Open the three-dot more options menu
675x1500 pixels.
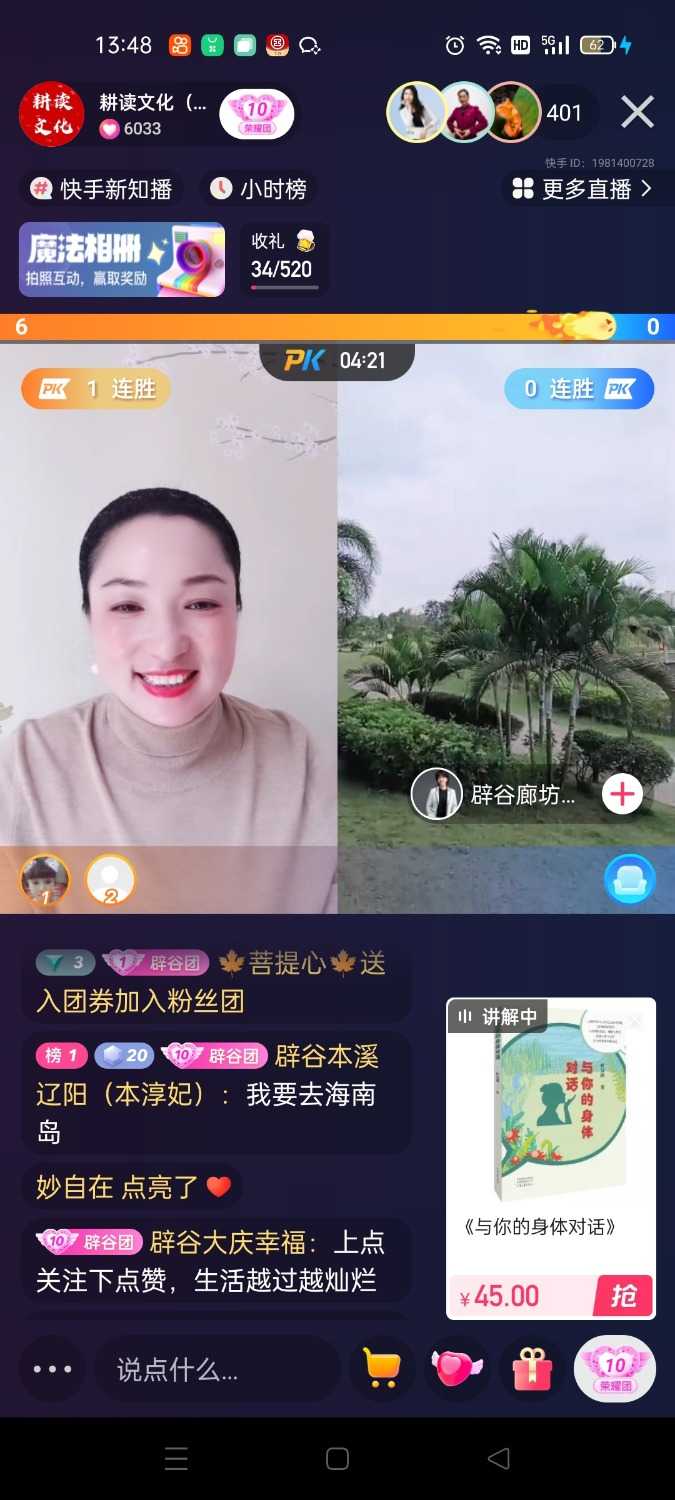tap(52, 1369)
